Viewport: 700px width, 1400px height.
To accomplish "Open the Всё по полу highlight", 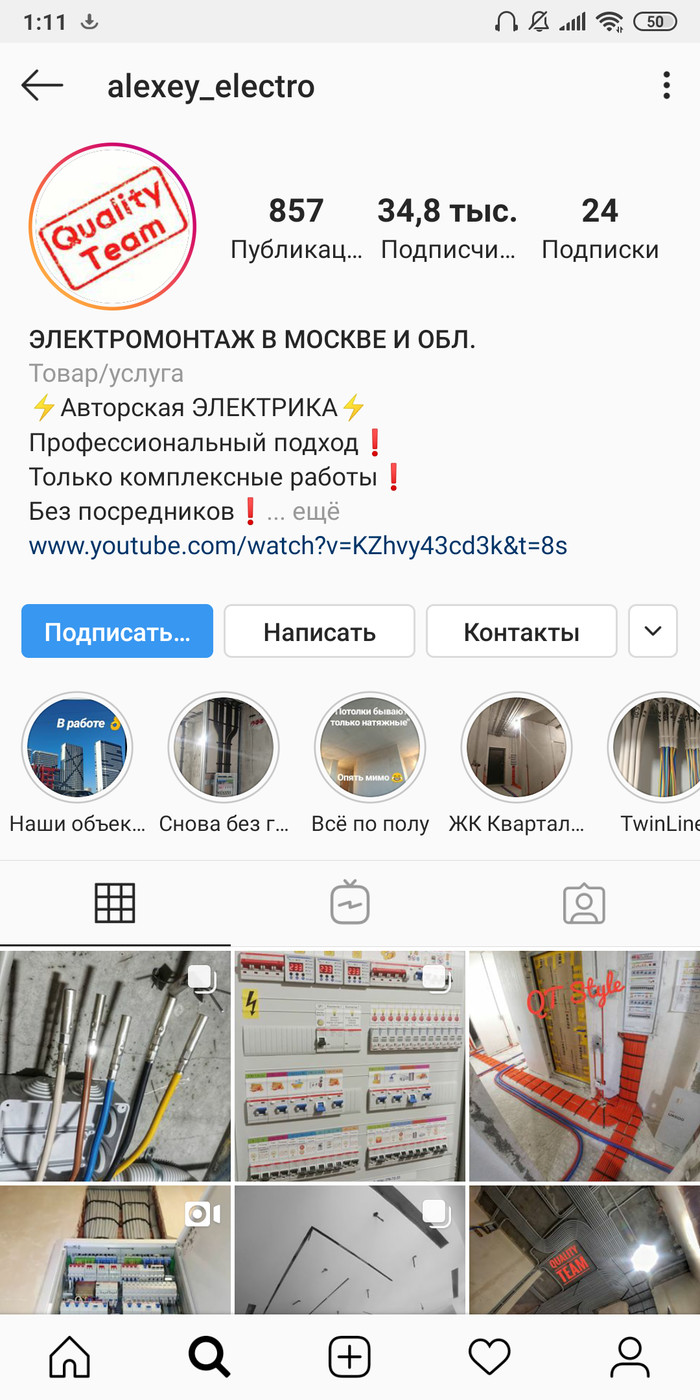I will point(370,747).
